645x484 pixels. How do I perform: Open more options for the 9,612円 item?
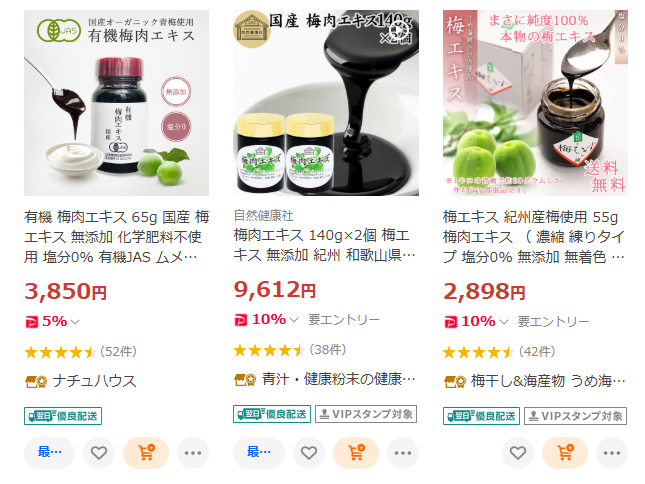403,453
